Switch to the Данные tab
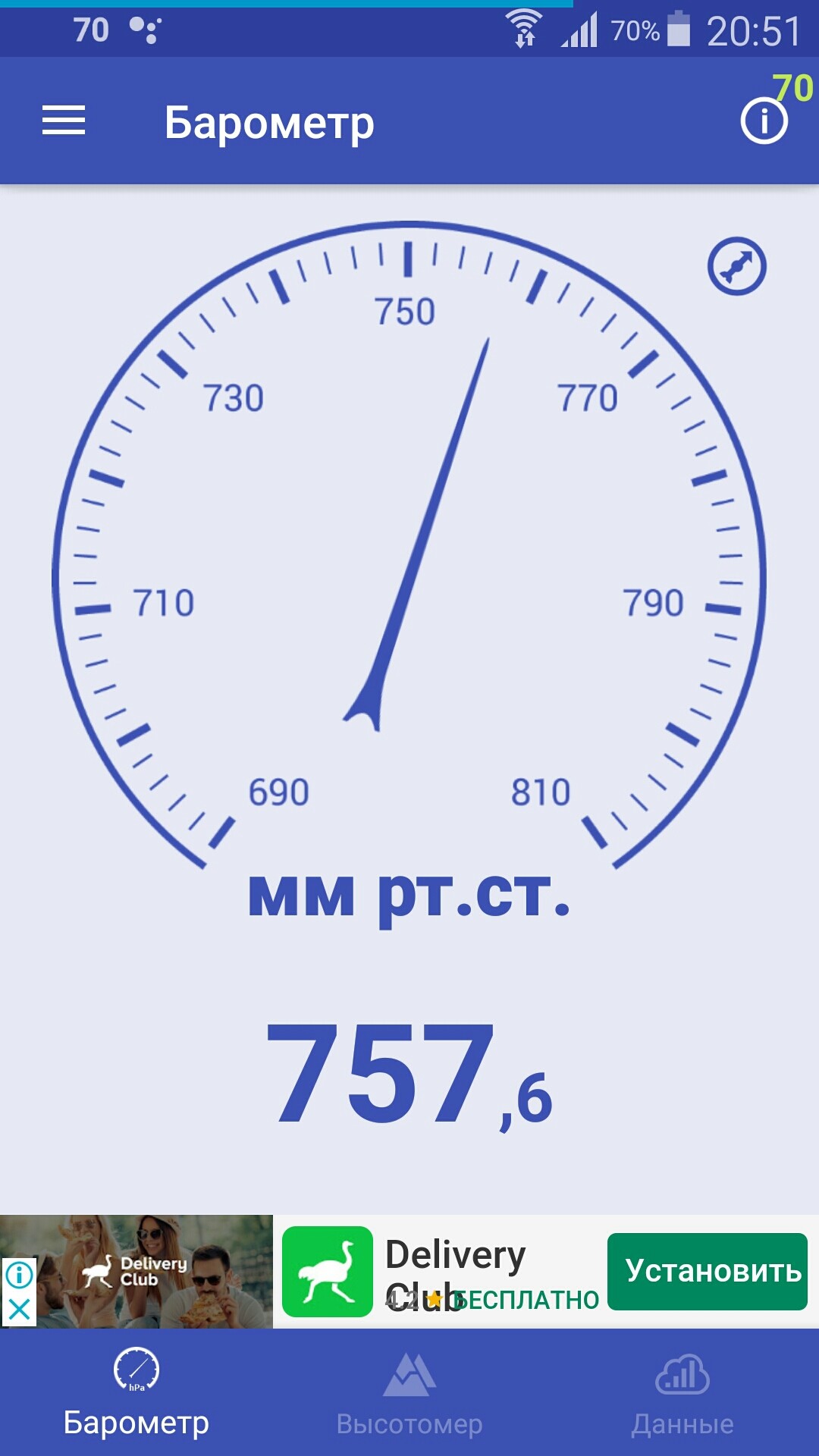The height and width of the screenshot is (1456, 819). coord(682,1394)
